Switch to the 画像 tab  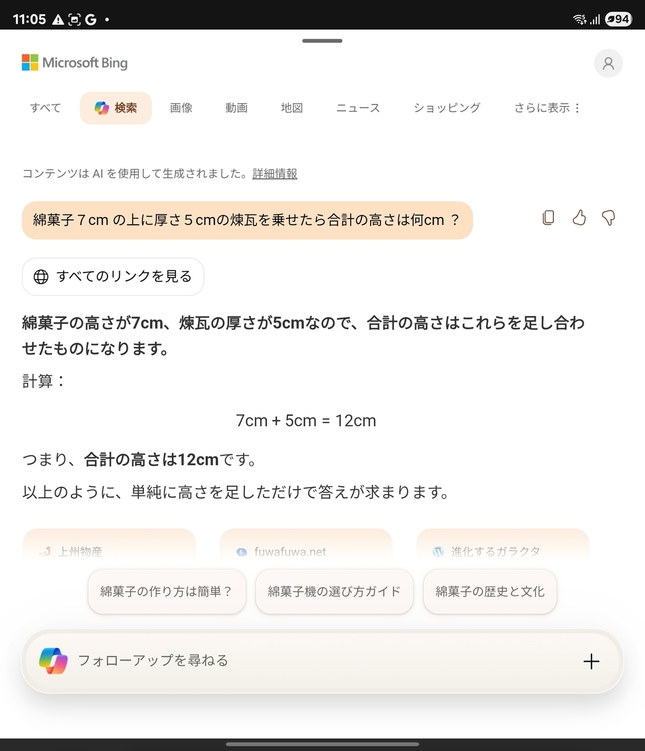pos(181,108)
